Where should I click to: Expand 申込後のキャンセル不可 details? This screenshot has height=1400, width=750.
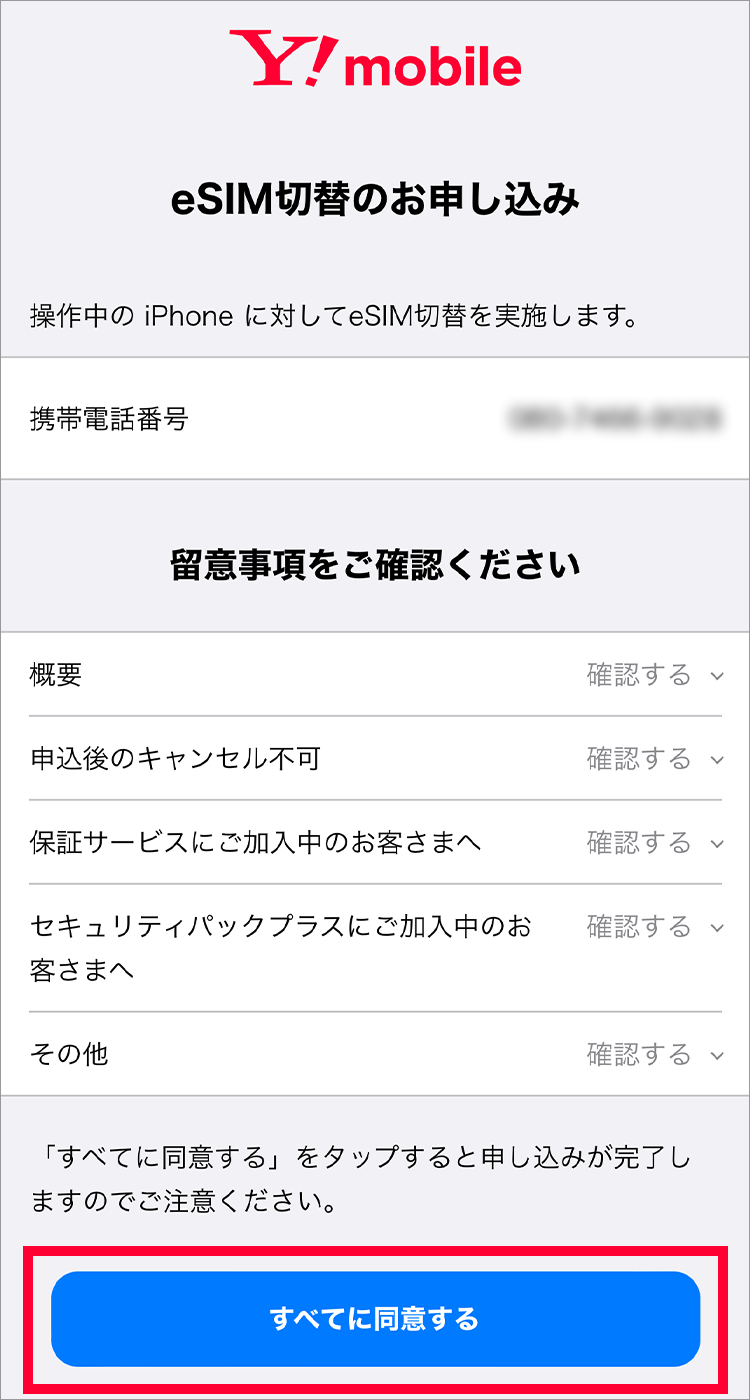click(x=654, y=759)
